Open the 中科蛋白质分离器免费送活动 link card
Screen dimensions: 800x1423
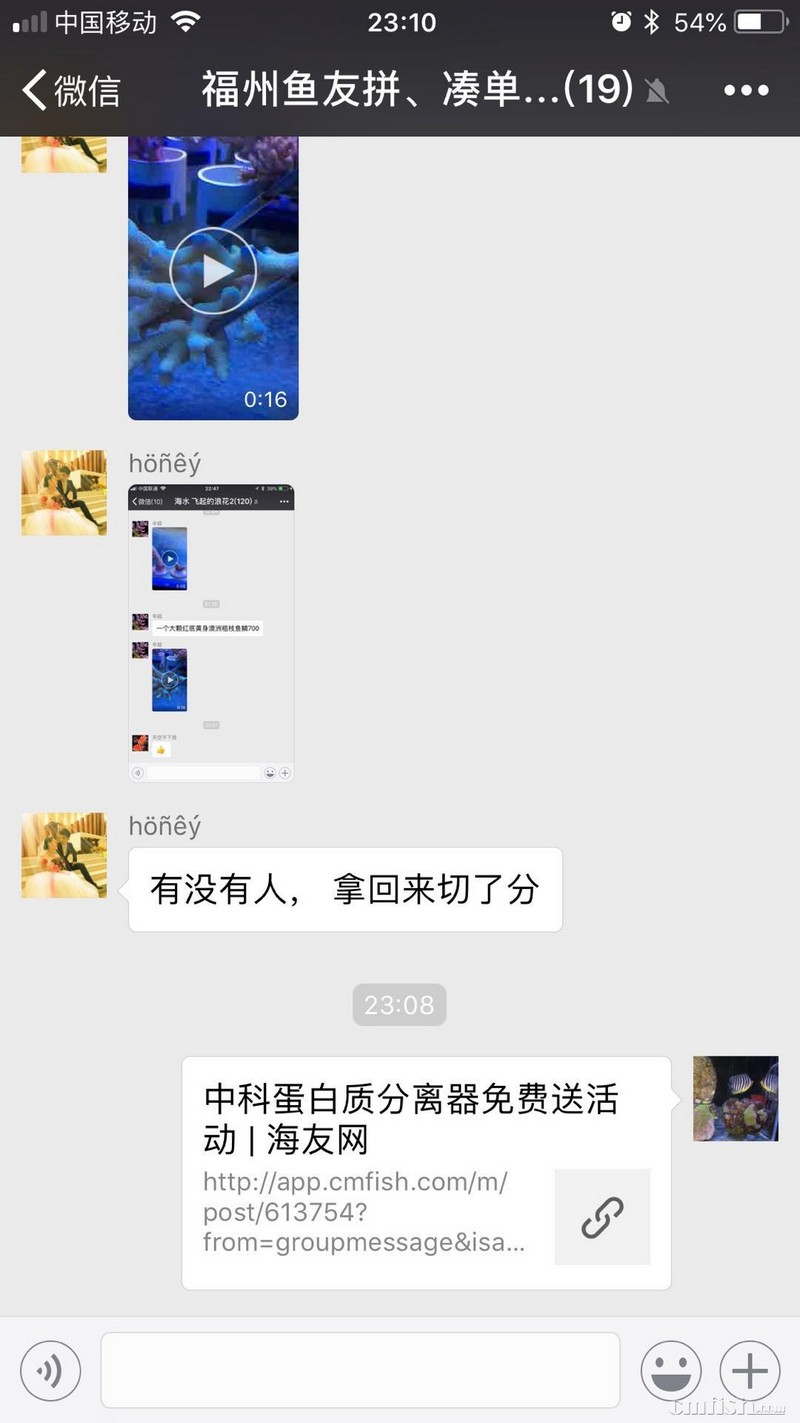[426, 1172]
